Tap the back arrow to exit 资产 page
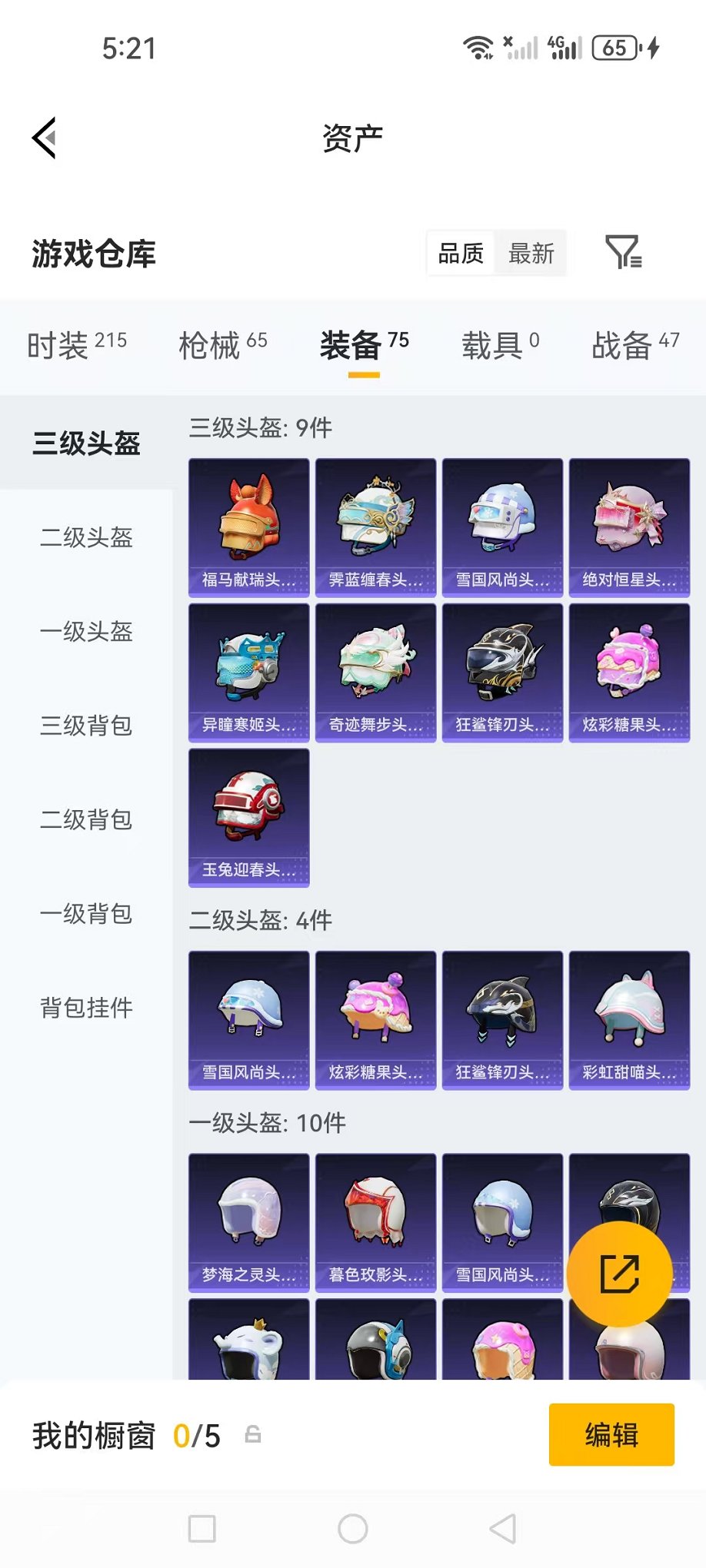706x1568 pixels. pyautogui.click(x=44, y=137)
